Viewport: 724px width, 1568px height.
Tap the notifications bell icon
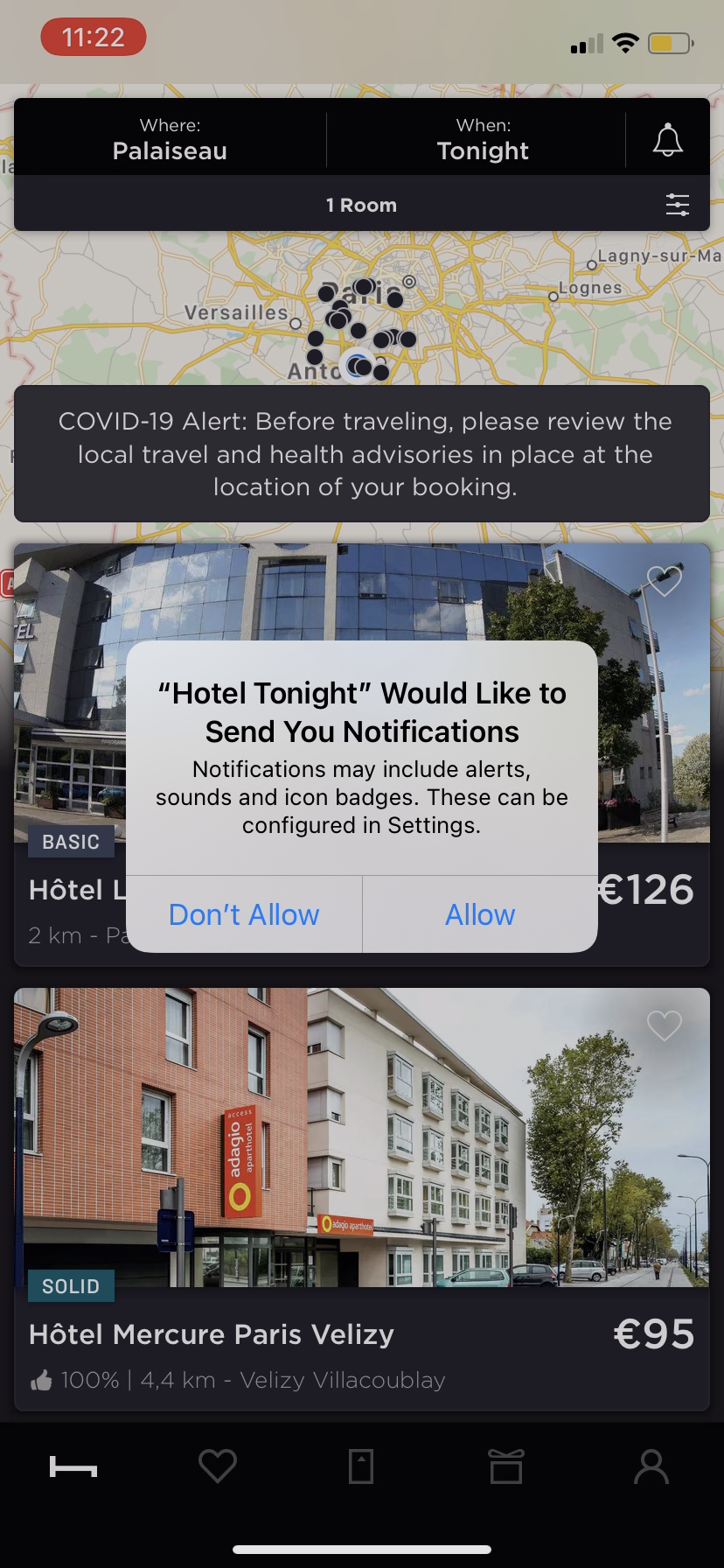click(x=668, y=138)
